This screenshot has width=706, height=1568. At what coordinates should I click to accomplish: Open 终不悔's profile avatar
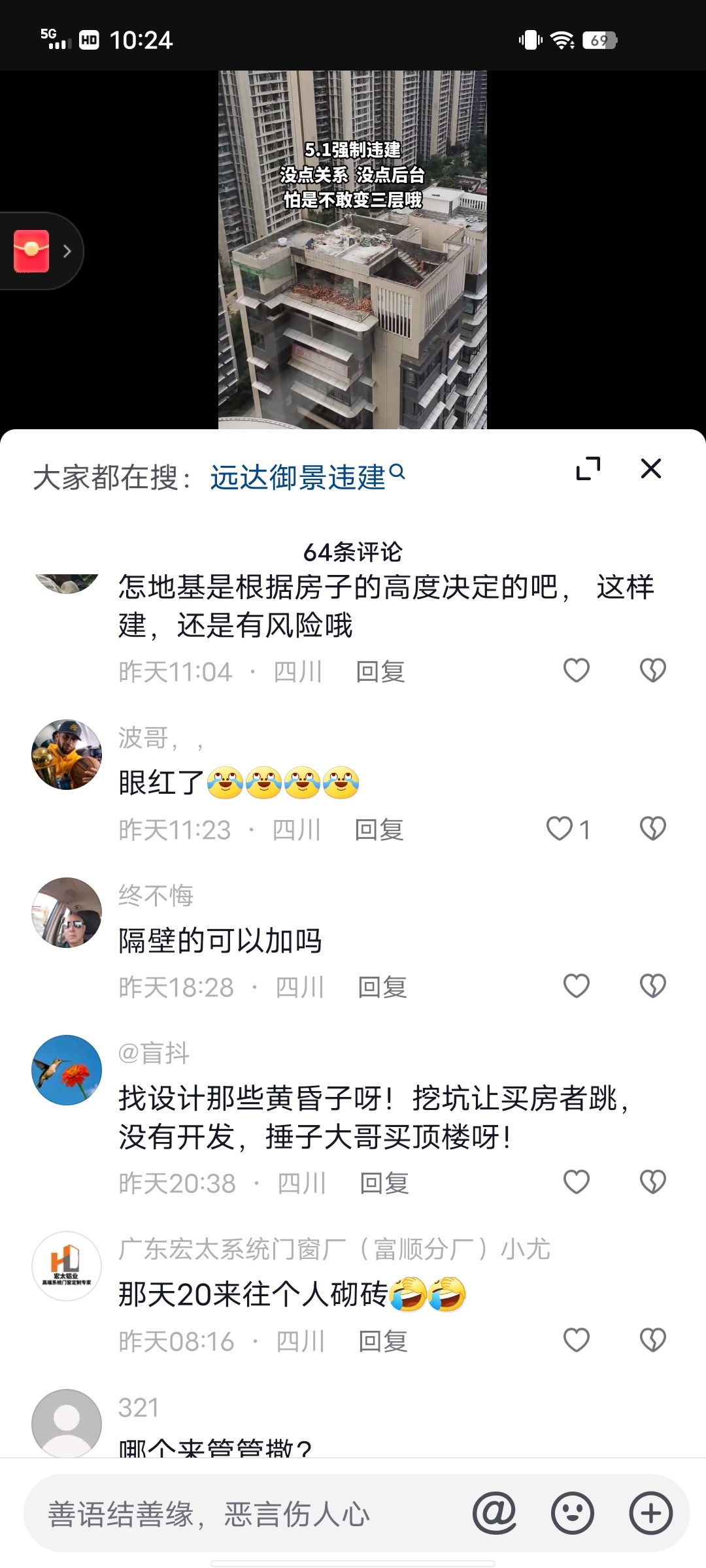tap(67, 912)
